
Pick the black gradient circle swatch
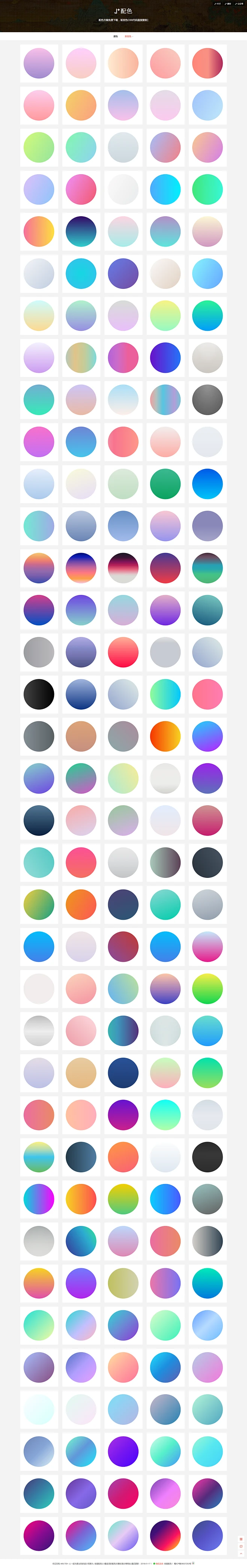pos(39,694)
